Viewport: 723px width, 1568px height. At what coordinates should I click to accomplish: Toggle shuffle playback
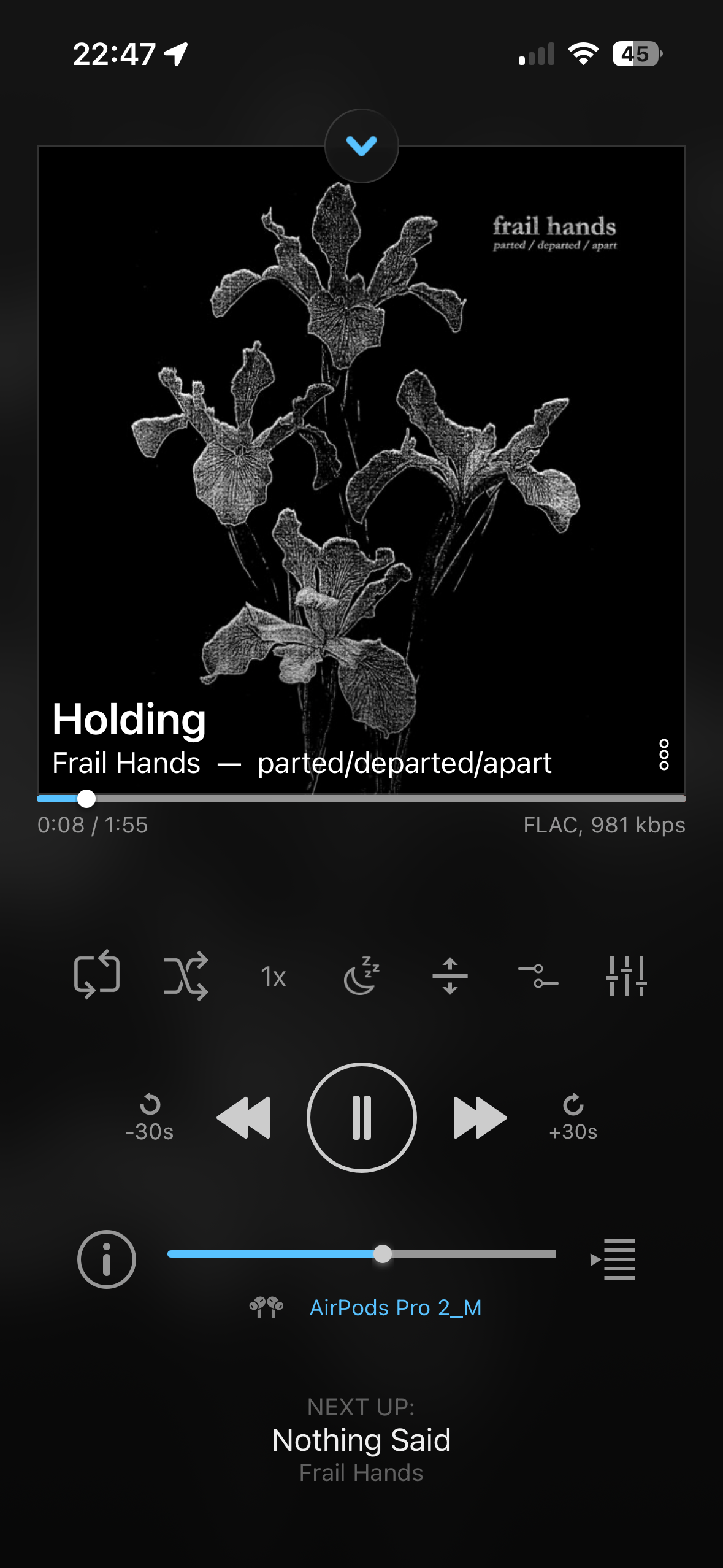click(185, 975)
